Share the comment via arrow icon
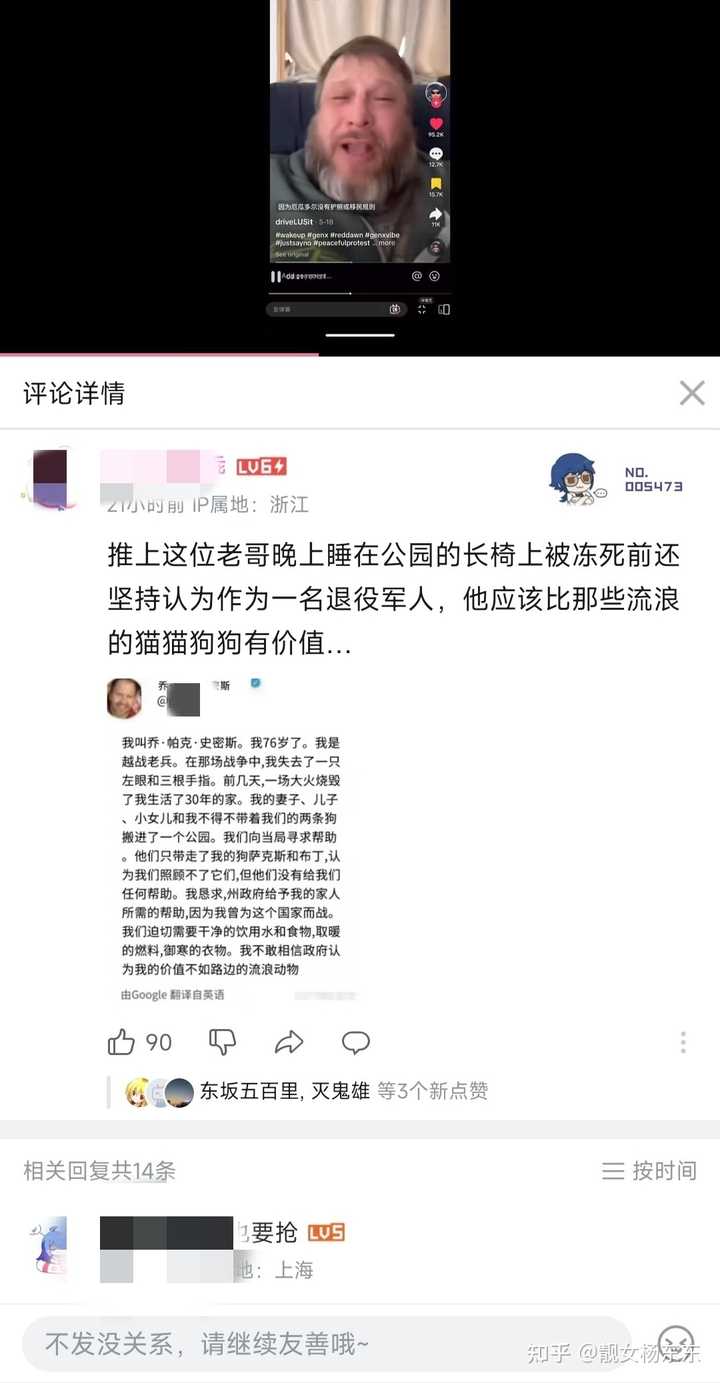Image resolution: width=720 pixels, height=1383 pixels. pos(289,1042)
